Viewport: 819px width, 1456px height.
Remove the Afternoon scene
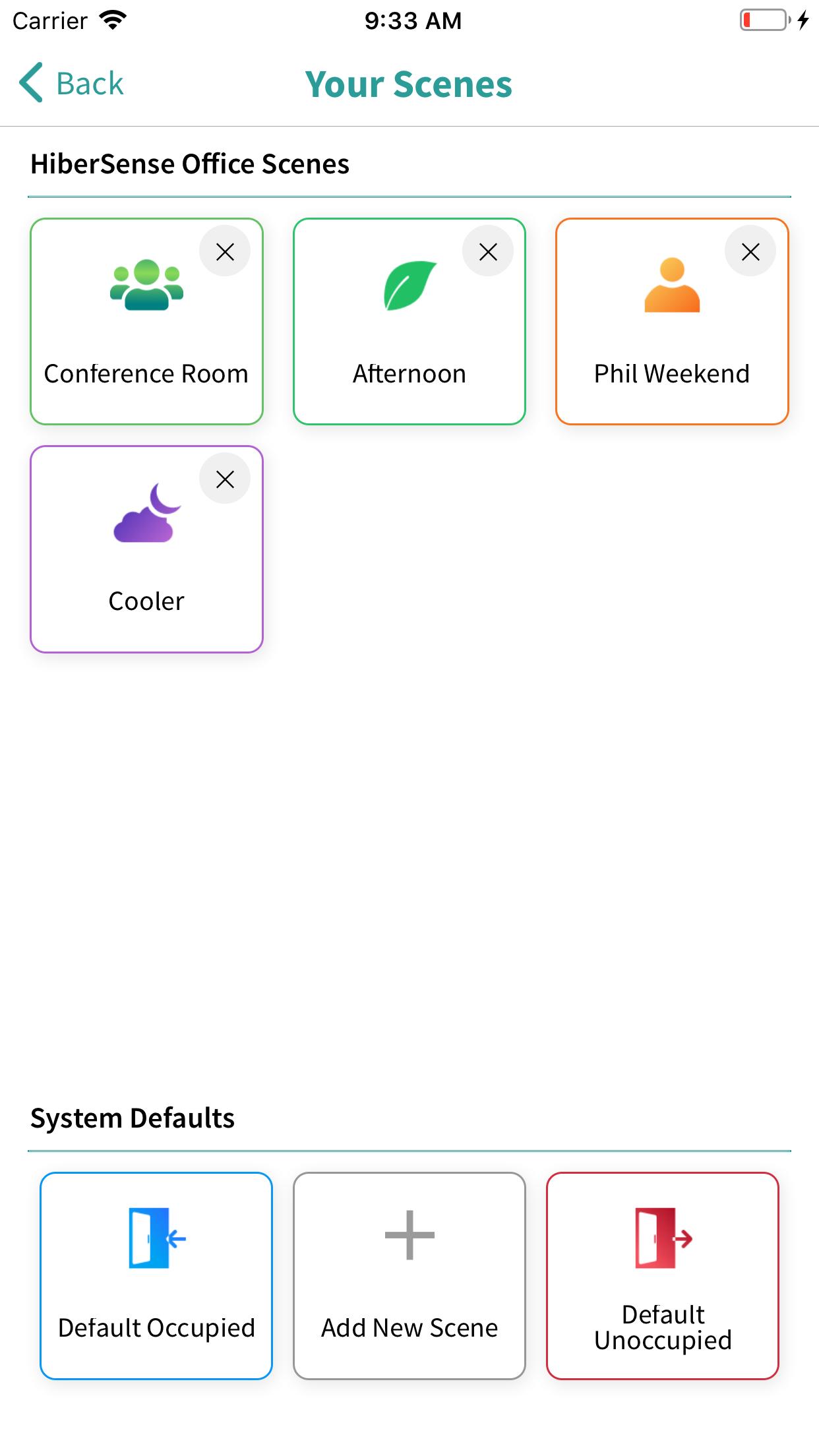pyautogui.click(x=487, y=251)
